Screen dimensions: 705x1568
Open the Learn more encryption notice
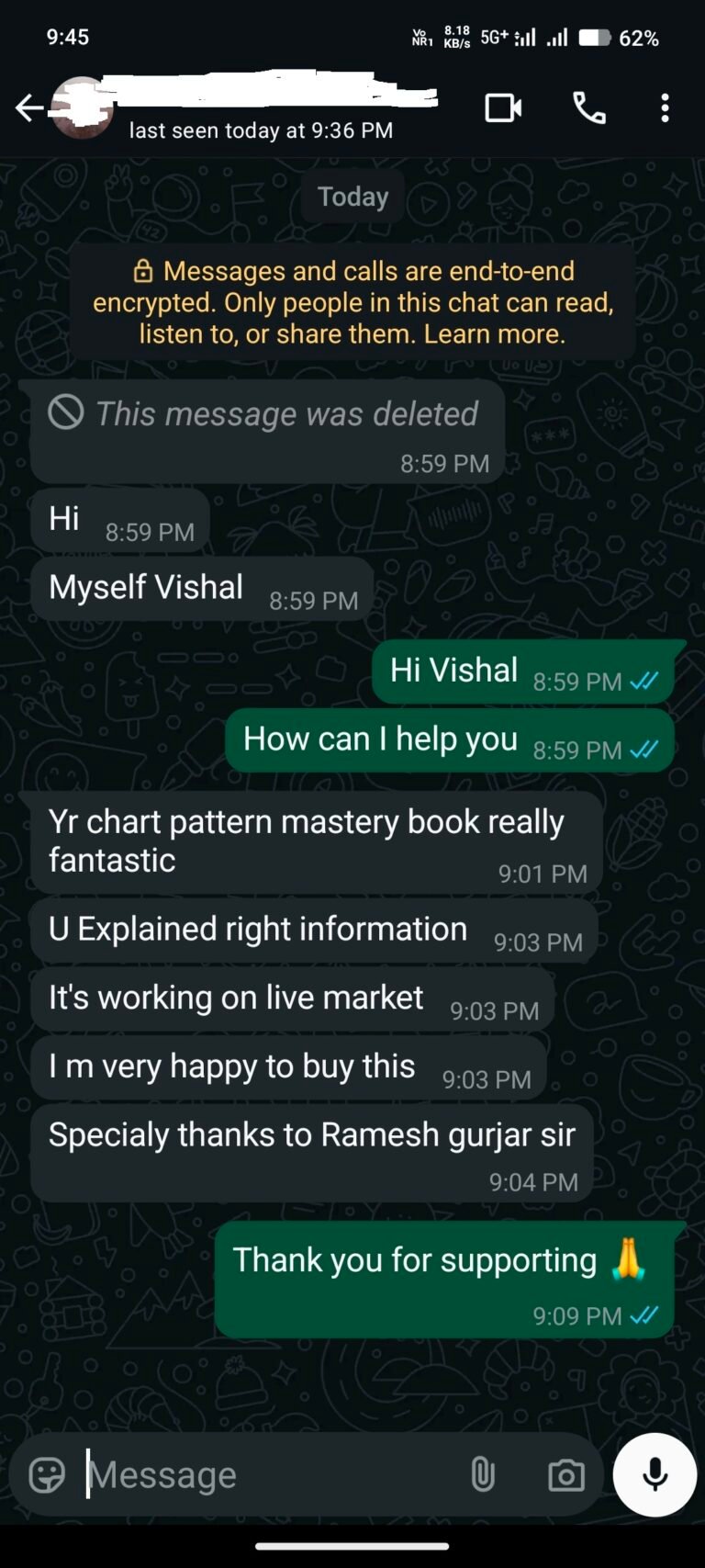352,303
